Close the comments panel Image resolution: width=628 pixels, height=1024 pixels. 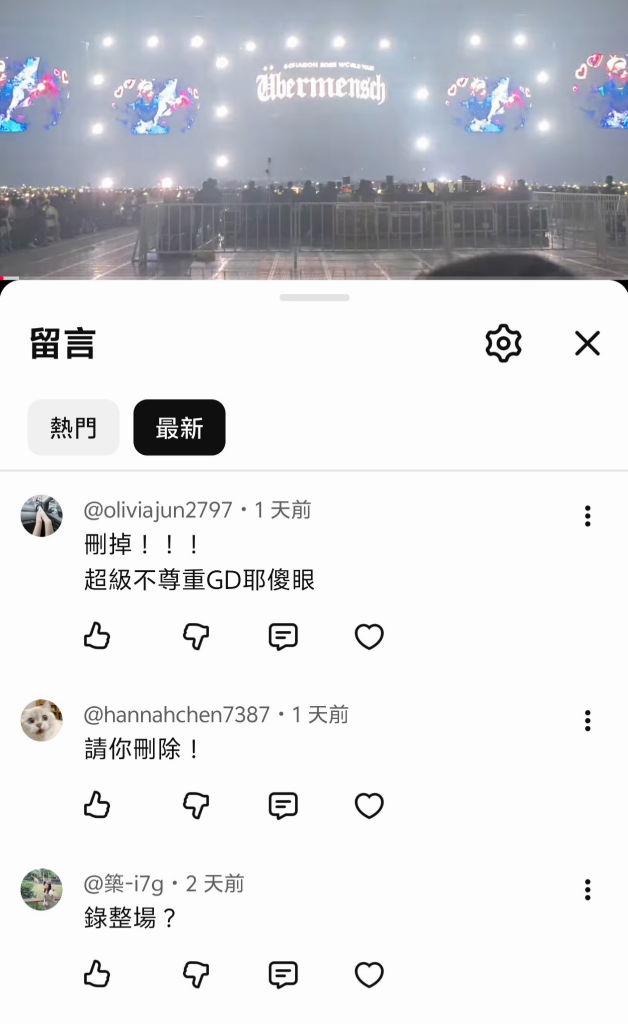point(587,344)
